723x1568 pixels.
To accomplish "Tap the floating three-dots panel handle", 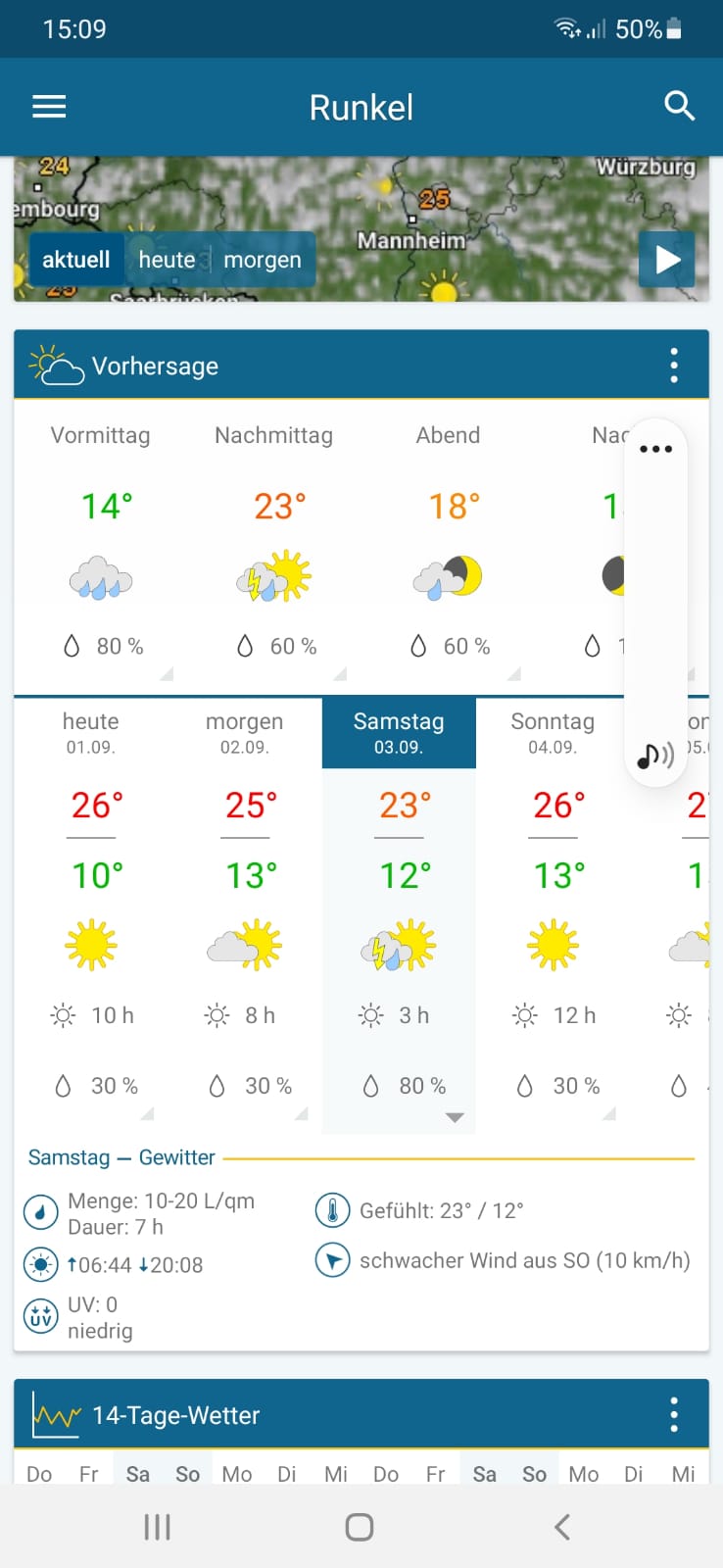I will pyautogui.click(x=655, y=450).
